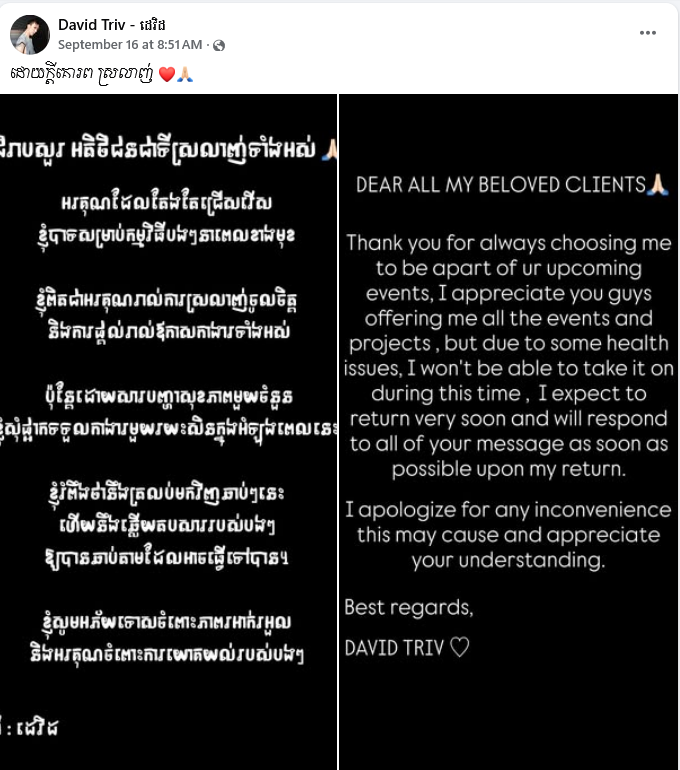Viewport: 680px width, 770px height.
Task: Open the post's three-dot options menu
Action: click(648, 32)
